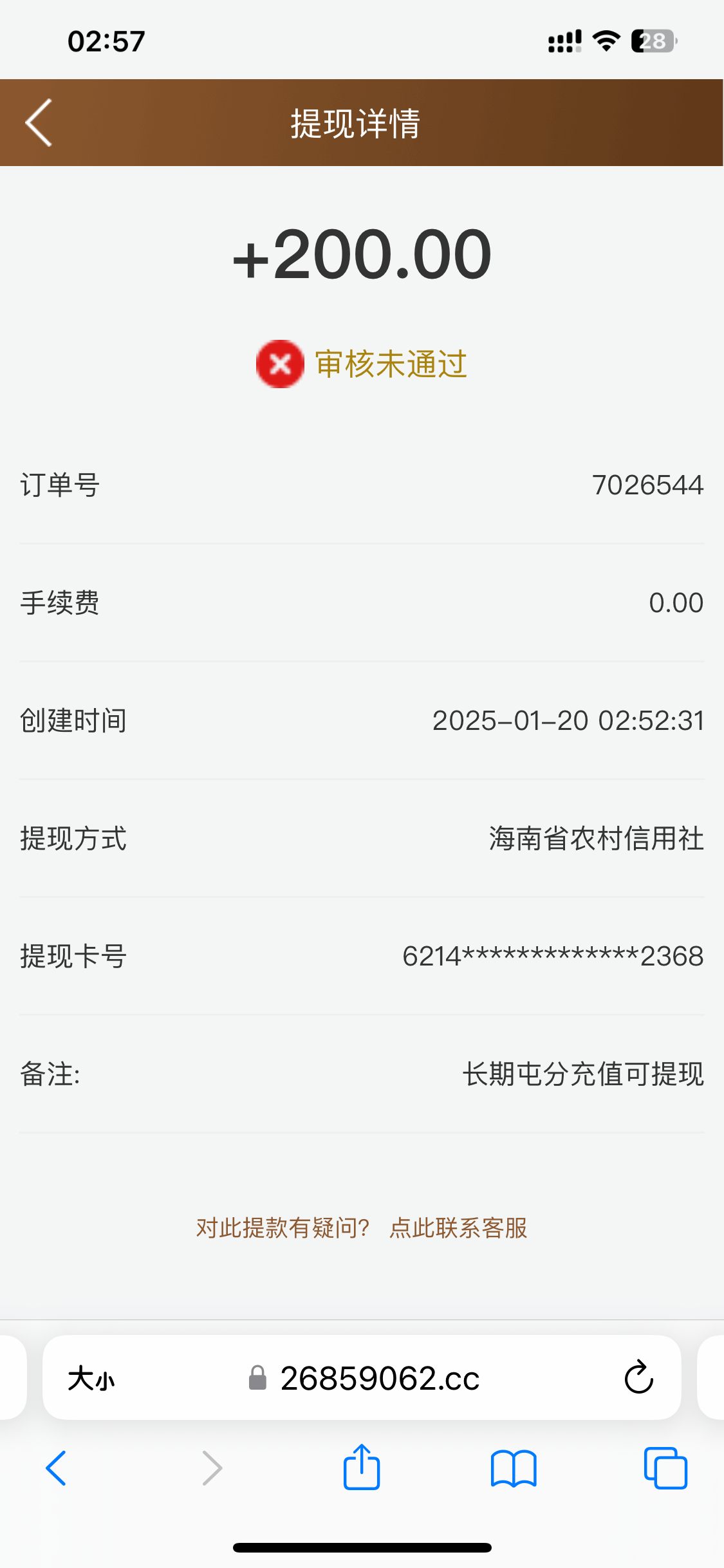Screen dimensions: 724x1568
Task: Reload the page with the refresh icon
Action: [x=638, y=1377]
